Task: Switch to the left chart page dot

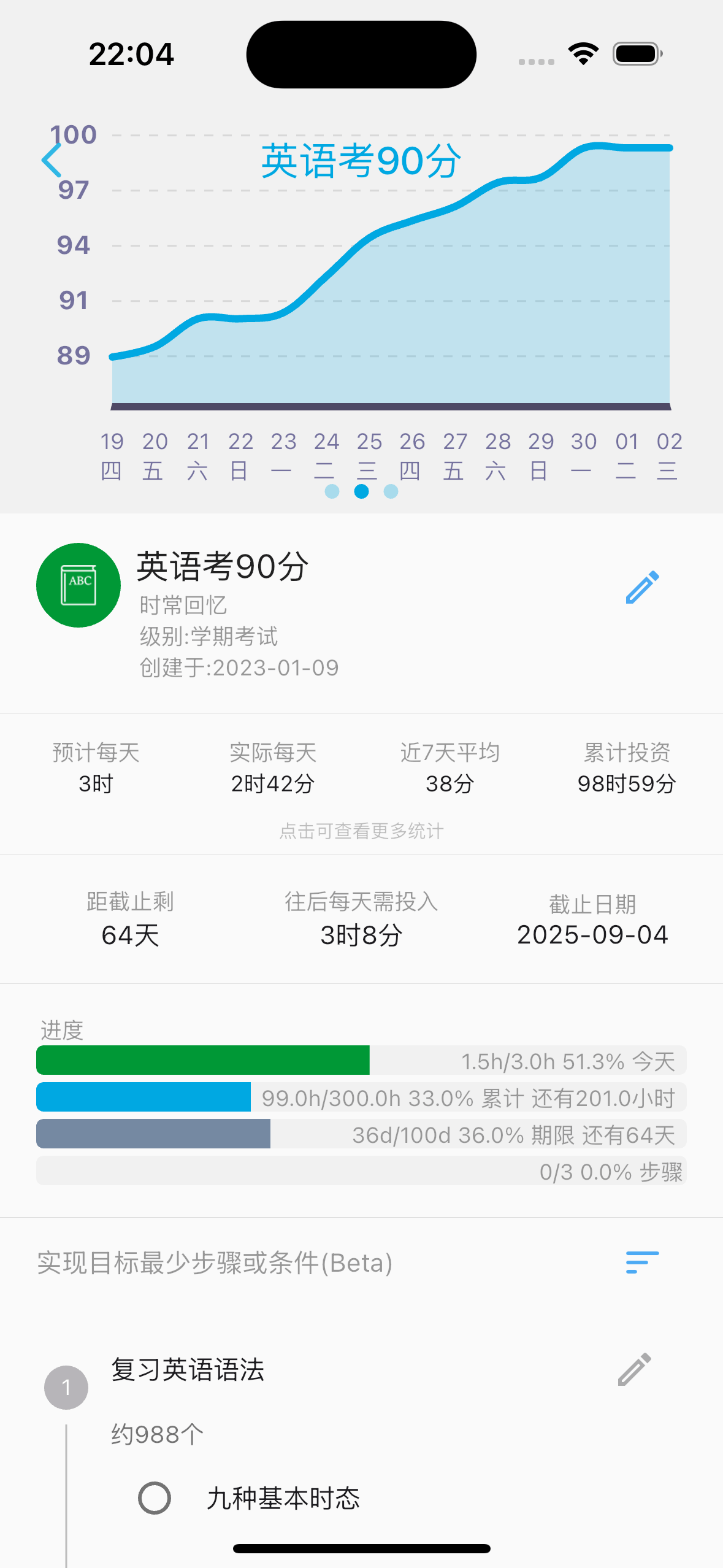Action: [x=332, y=491]
